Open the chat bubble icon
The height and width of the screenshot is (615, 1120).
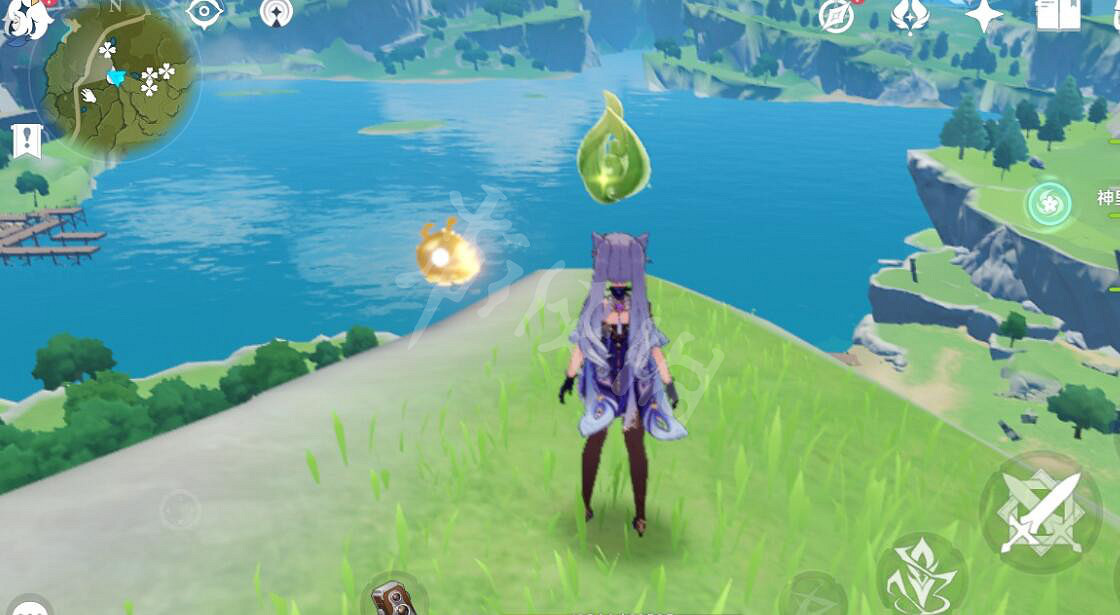(30, 606)
